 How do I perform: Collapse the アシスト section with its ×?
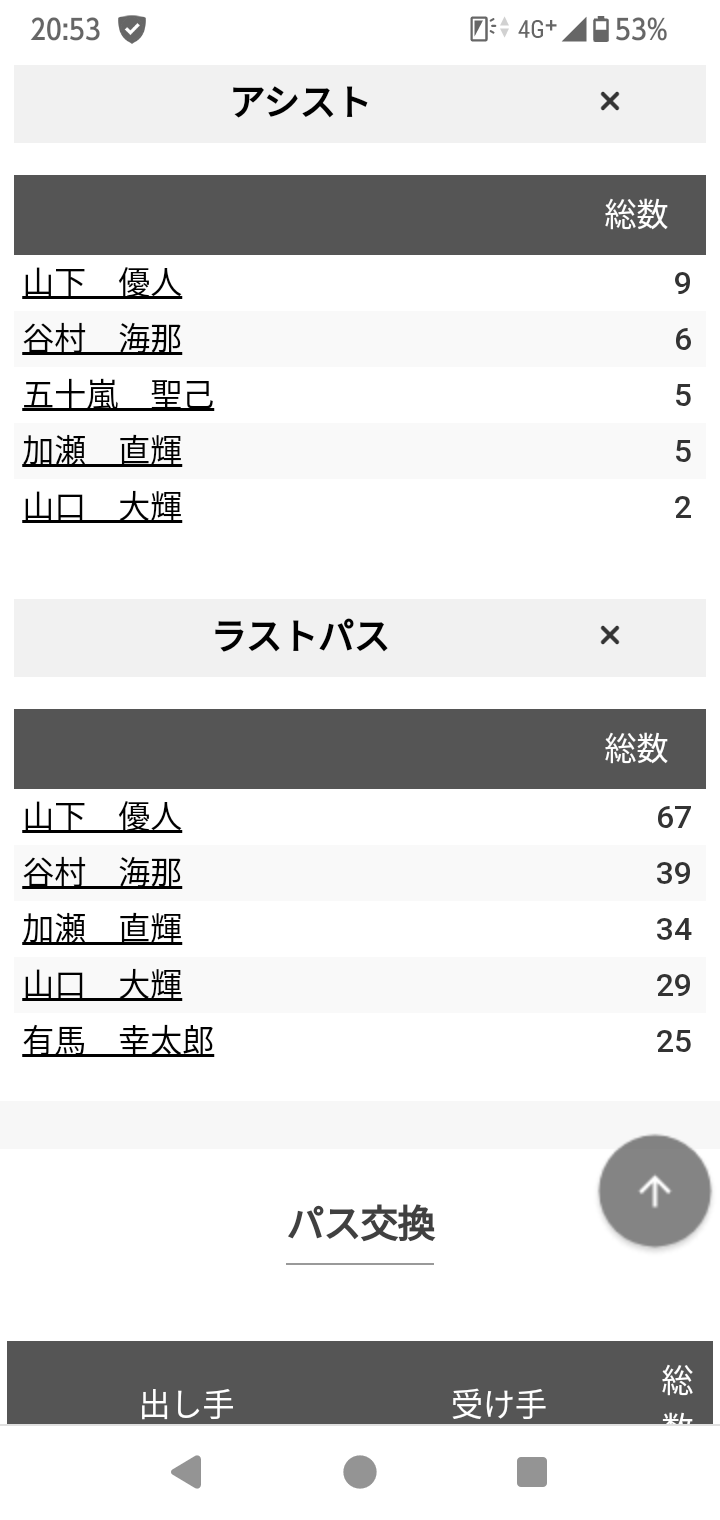click(x=609, y=101)
